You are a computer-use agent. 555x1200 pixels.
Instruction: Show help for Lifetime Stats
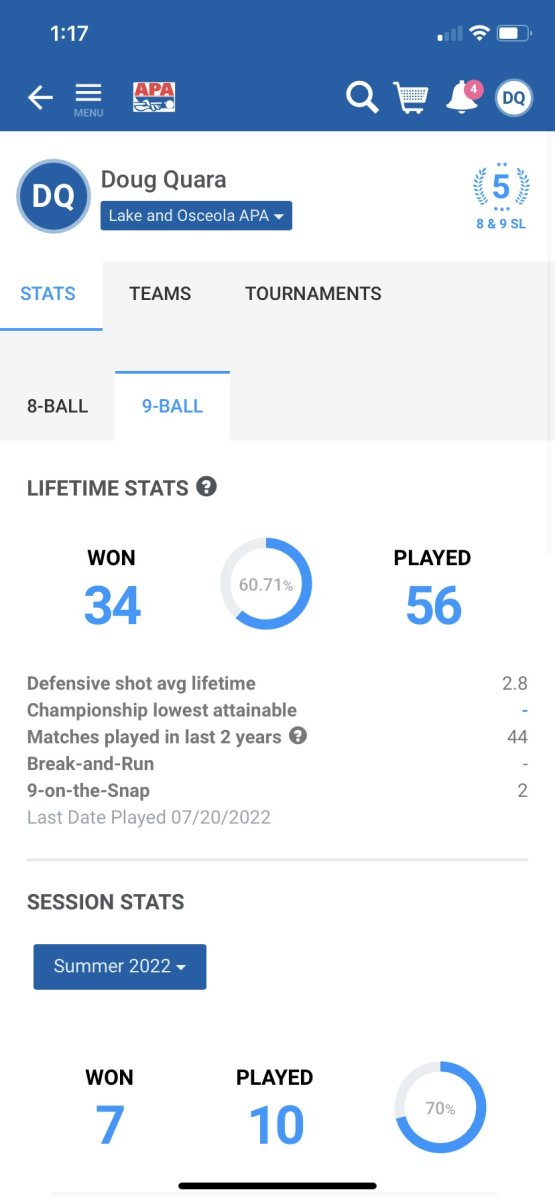[207, 487]
